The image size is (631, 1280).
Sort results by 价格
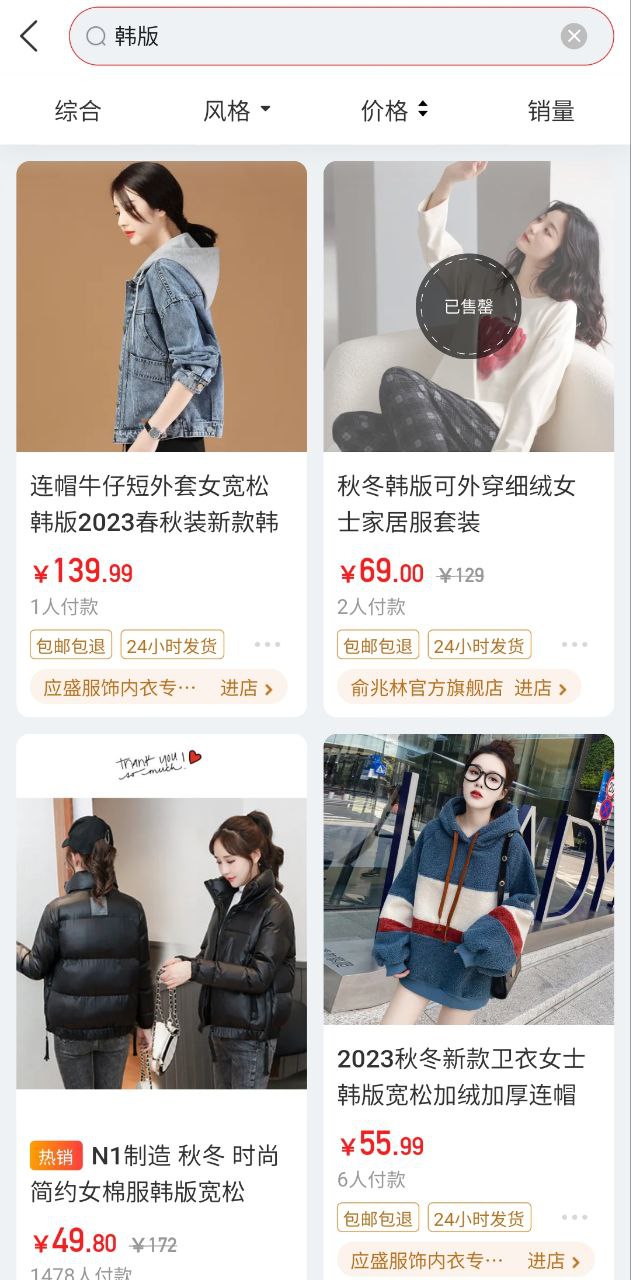tap(394, 111)
